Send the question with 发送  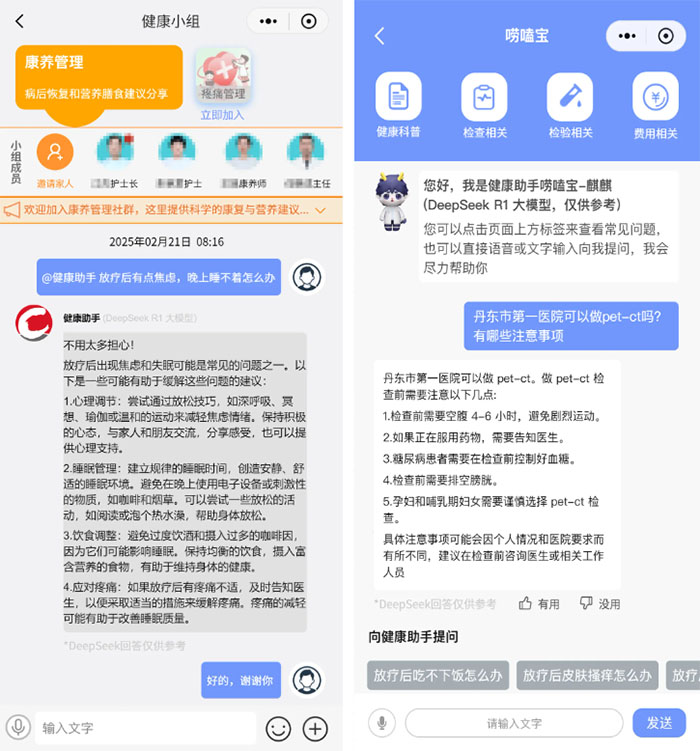click(659, 723)
